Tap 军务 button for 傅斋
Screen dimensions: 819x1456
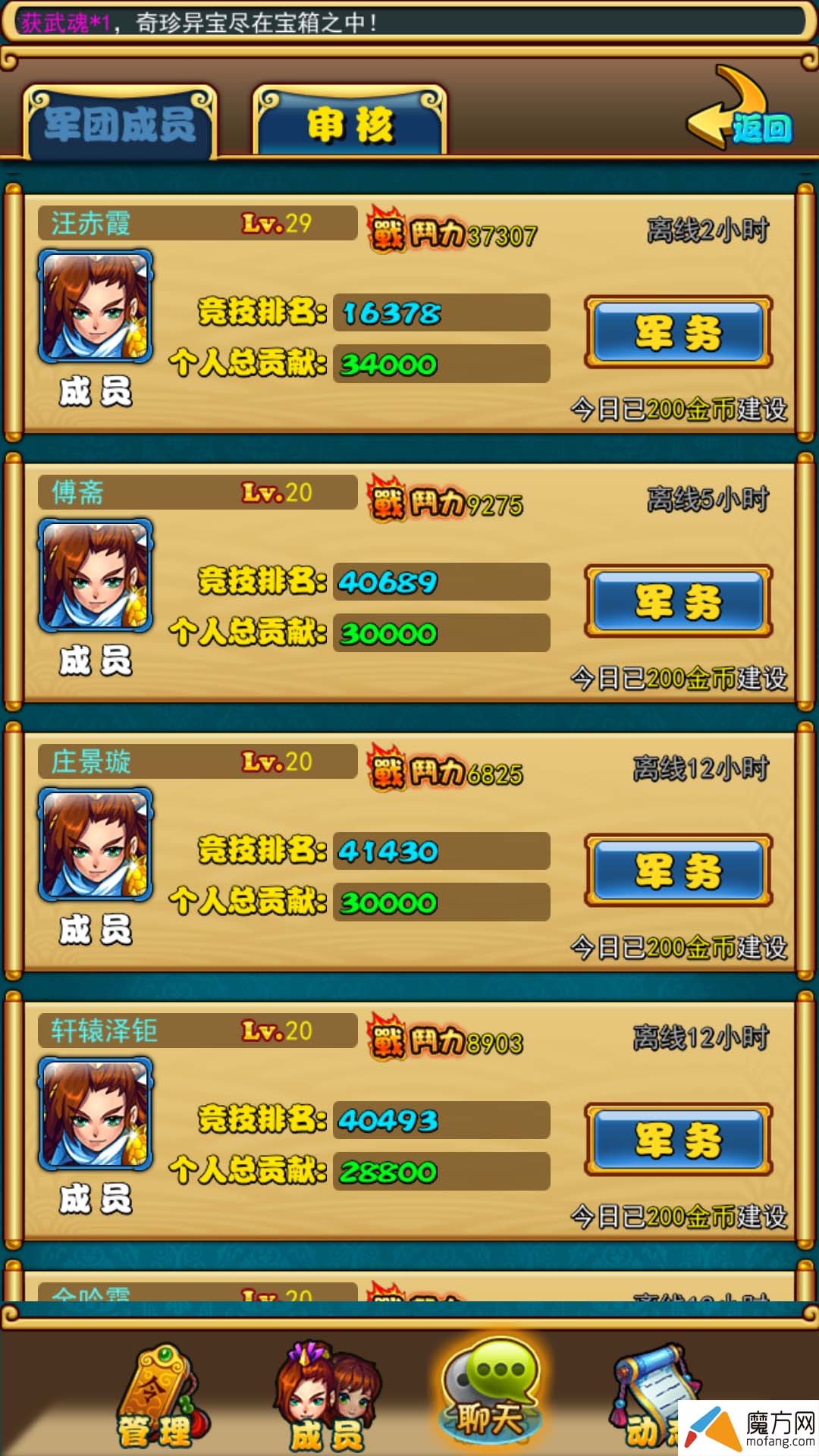[678, 601]
